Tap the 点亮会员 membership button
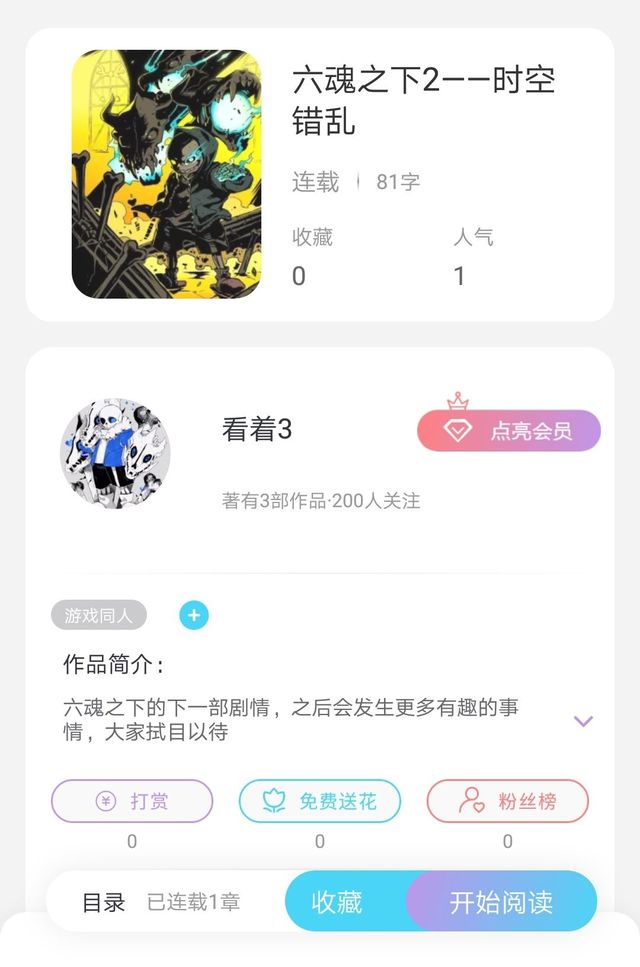 pos(508,431)
